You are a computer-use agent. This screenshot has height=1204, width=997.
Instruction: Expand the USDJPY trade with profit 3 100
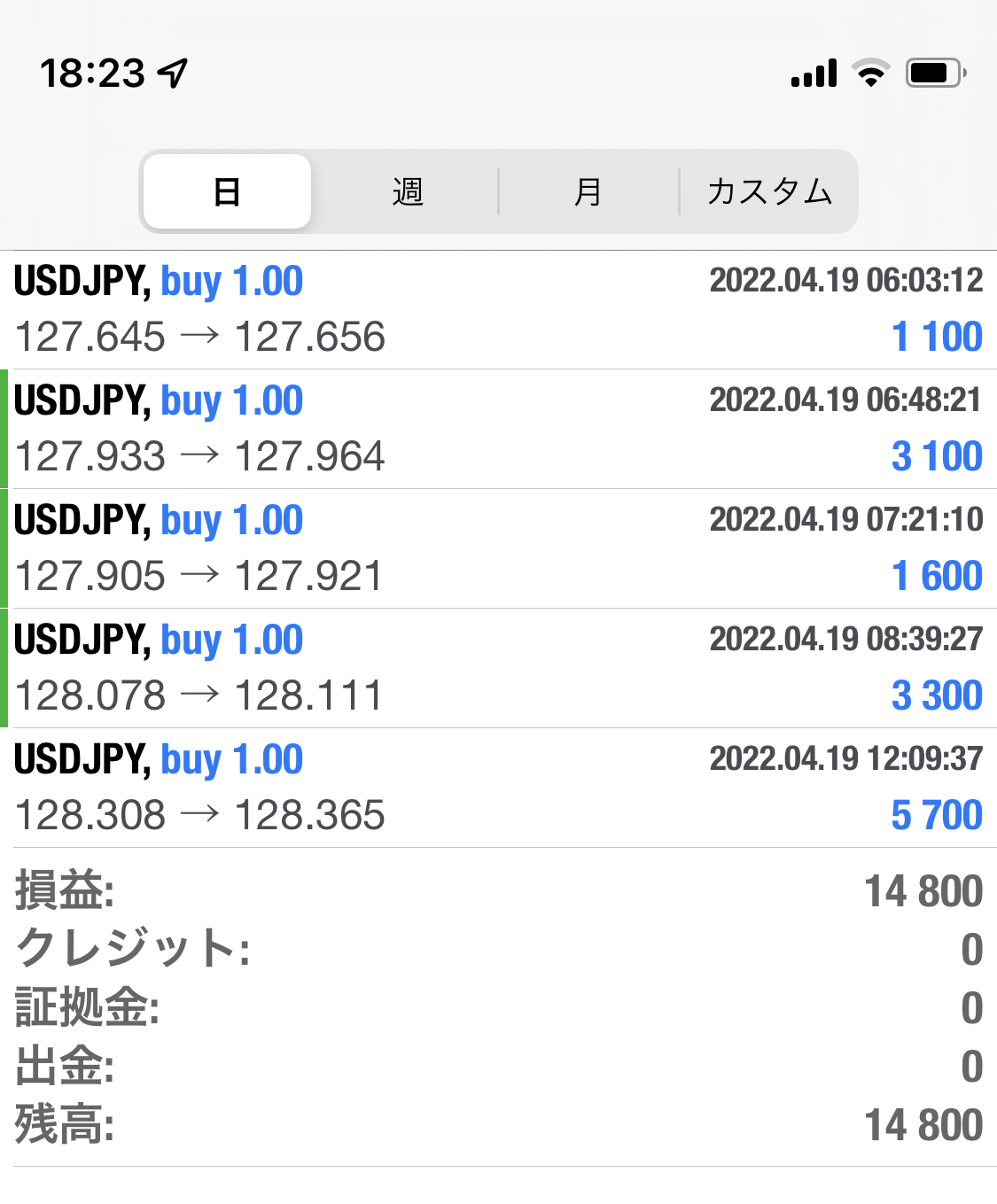[x=498, y=429]
